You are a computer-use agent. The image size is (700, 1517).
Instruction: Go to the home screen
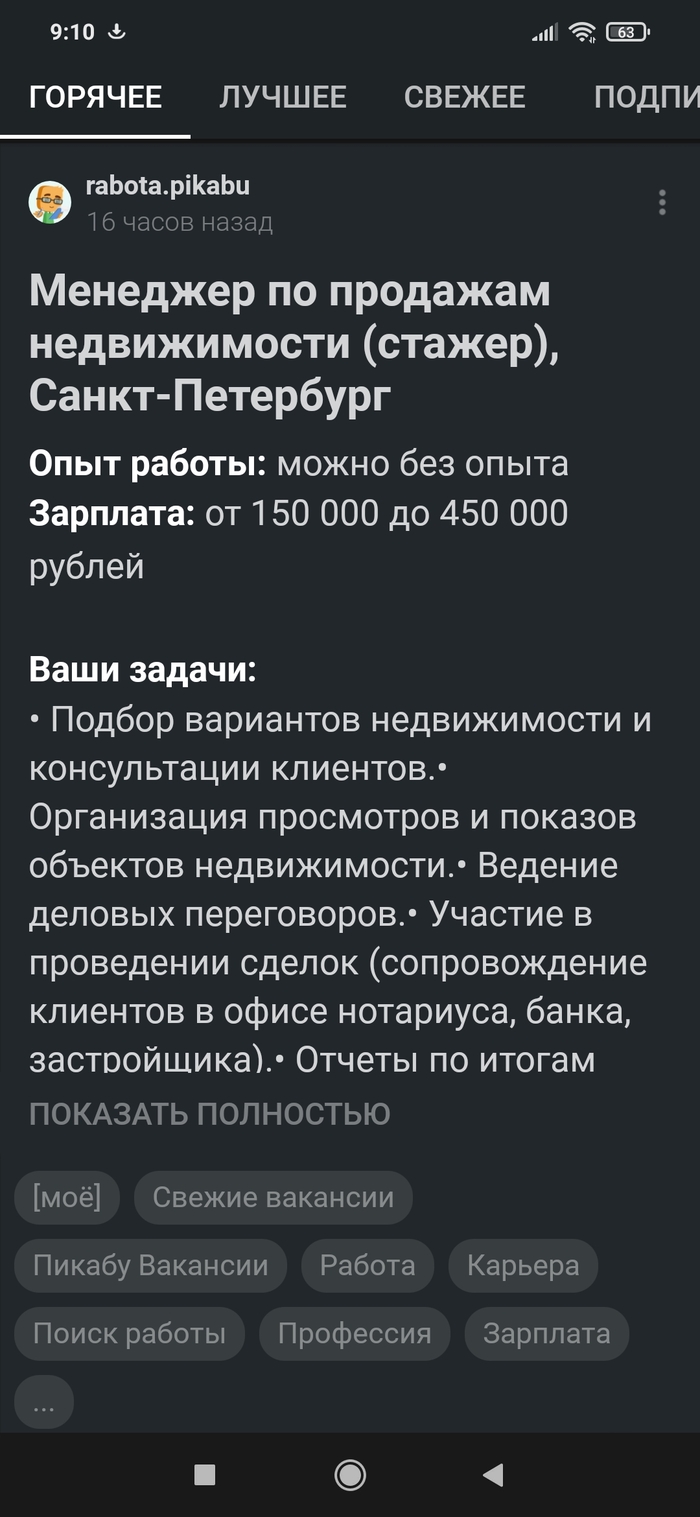[x=350, y=1474]
